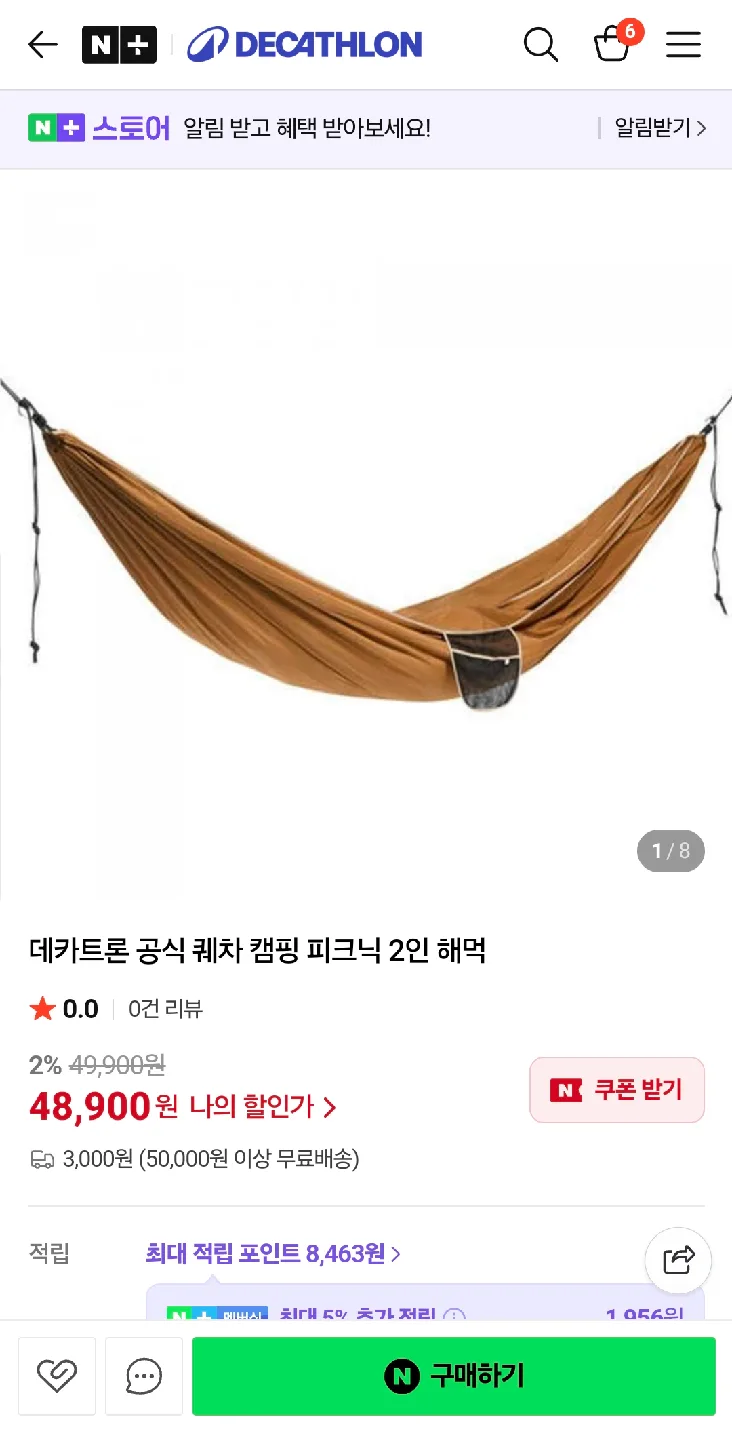The height and width of the screenshot is (1440, 732).
Task: Search products with the magnifier icon
Action: click(x=540, y=45)
